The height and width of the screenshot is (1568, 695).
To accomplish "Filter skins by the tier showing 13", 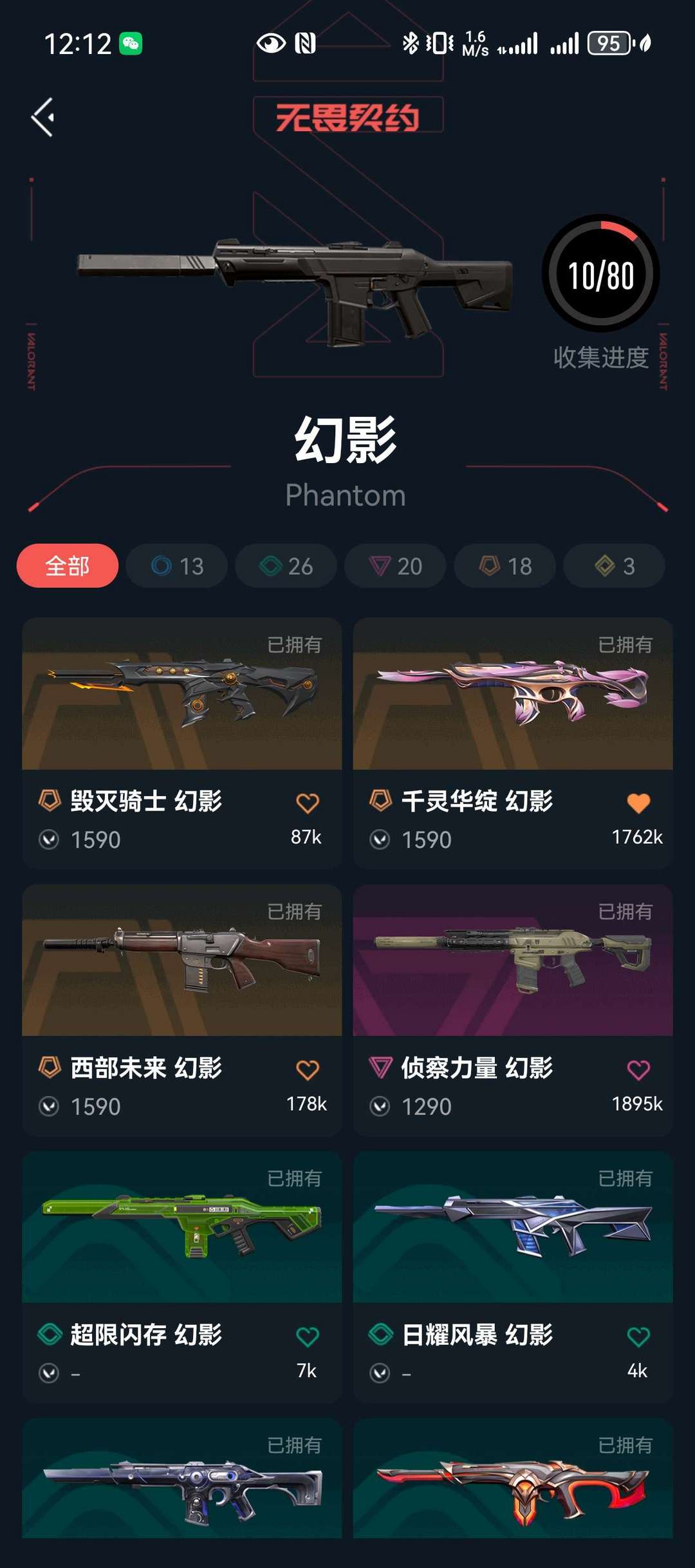I will click(x=177, y=566).
